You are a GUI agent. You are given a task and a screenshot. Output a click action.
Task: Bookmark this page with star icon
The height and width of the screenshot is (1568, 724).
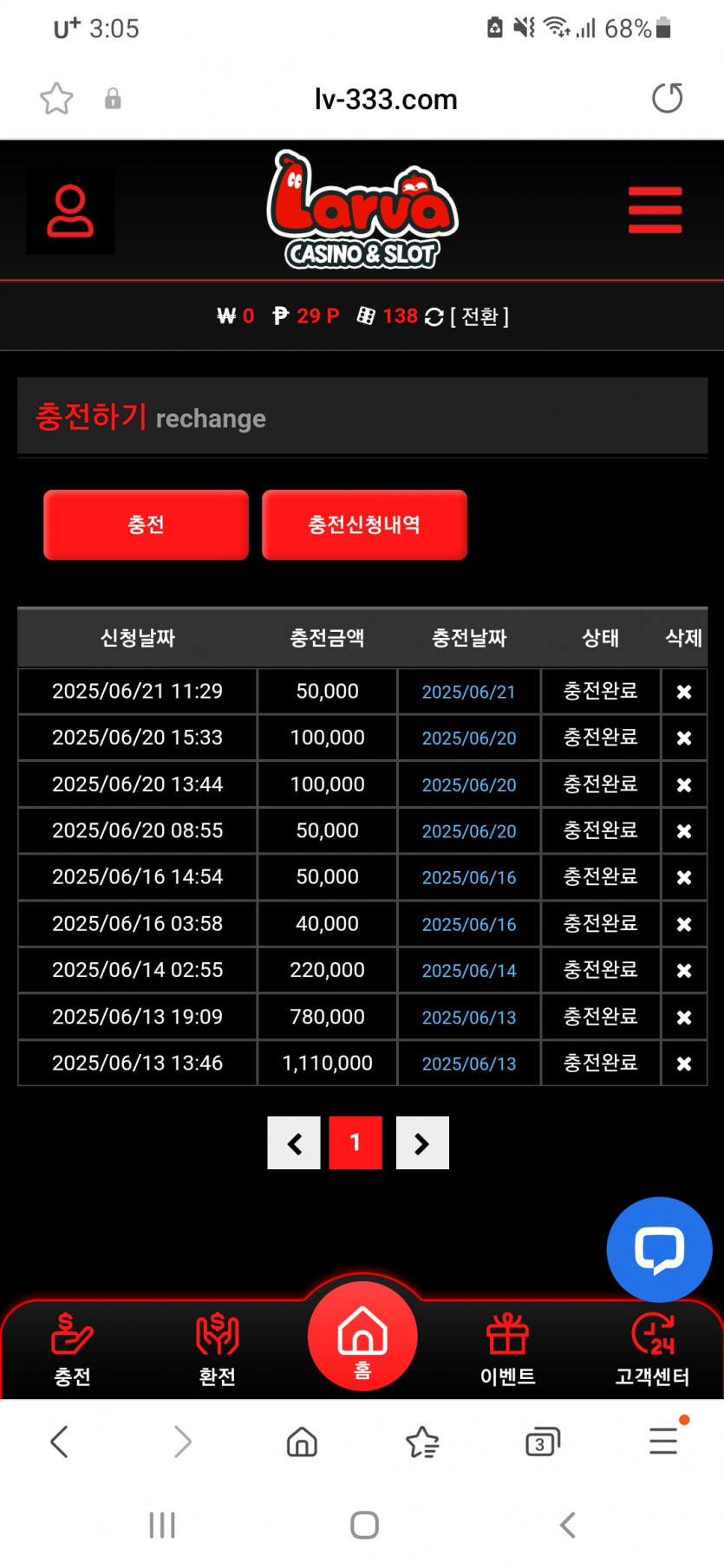click(x=57, y=99)
